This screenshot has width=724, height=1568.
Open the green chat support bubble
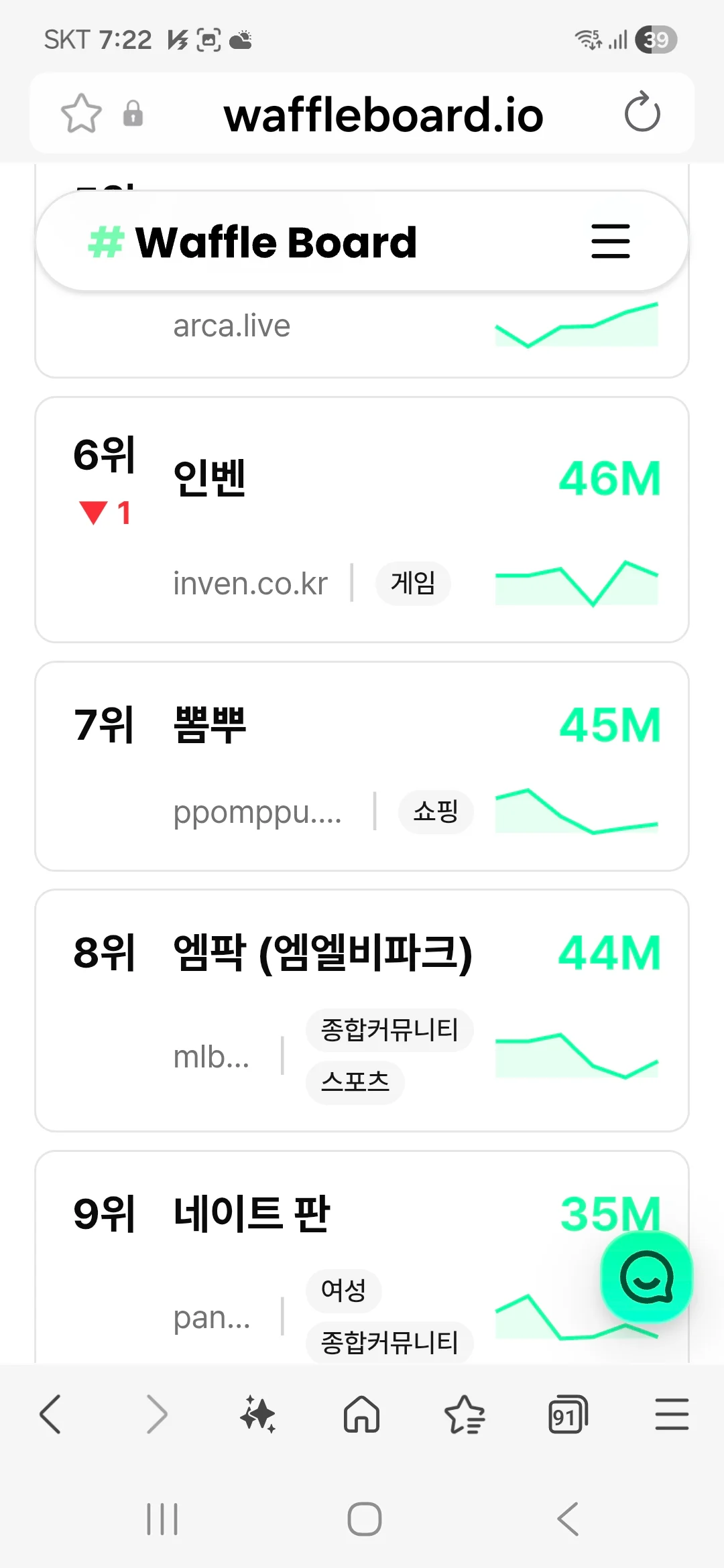646,1277
